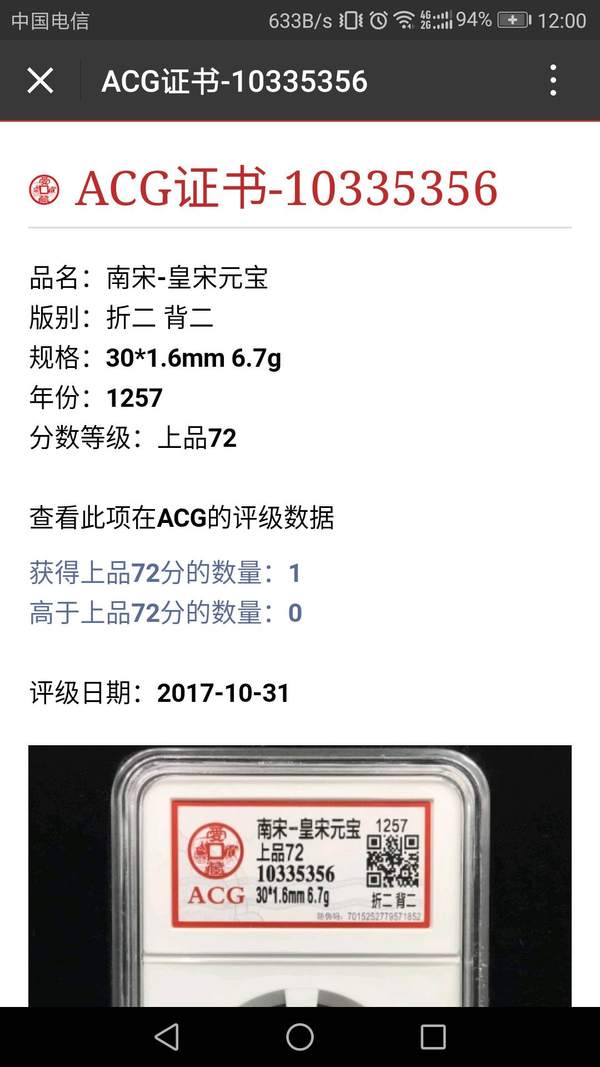Open recent apps view
This screenshot has width=600, height=1067.
(x=433, y=1037)
